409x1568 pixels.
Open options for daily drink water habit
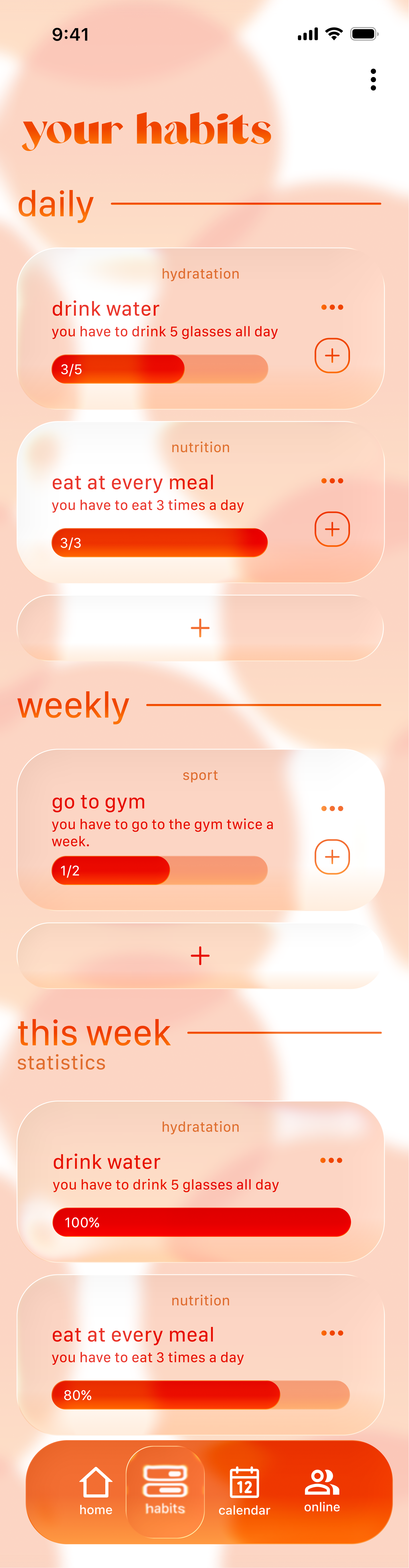pos(332,307)
